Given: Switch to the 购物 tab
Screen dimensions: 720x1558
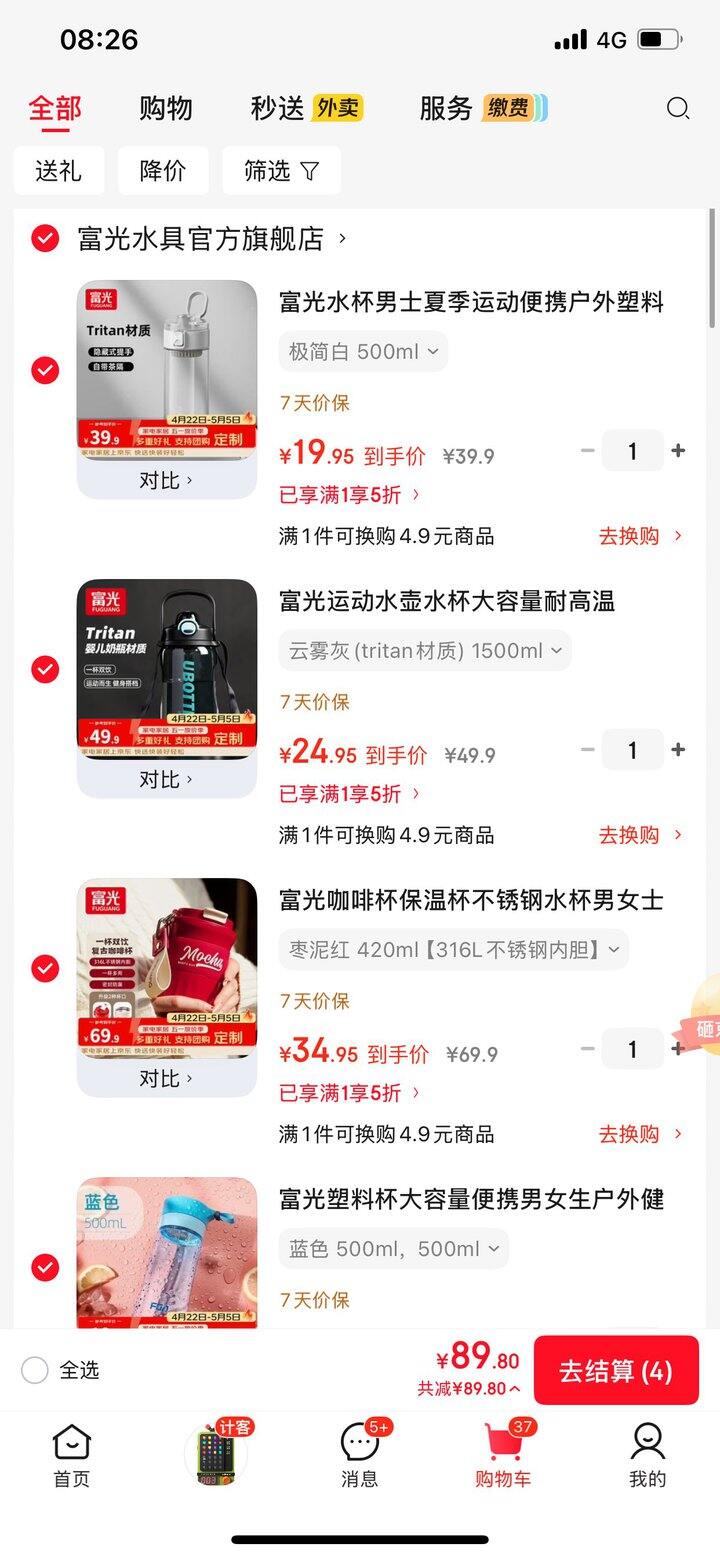Looking at the screenshot, I should pyautogui.click(x=166, y=108).
